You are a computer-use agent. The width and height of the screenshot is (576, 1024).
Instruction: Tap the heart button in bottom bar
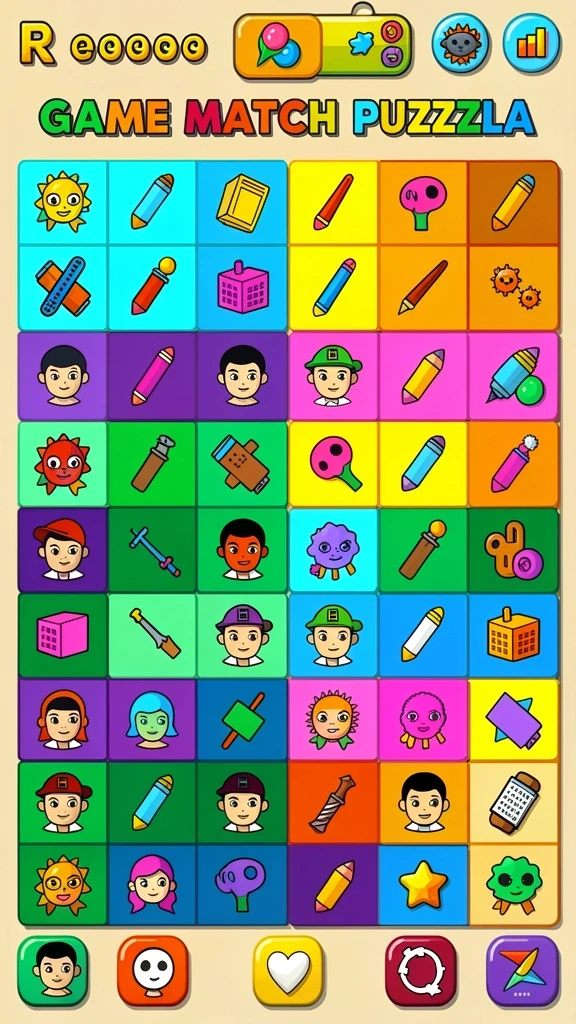pyautogui.click(x=288, y=971)
